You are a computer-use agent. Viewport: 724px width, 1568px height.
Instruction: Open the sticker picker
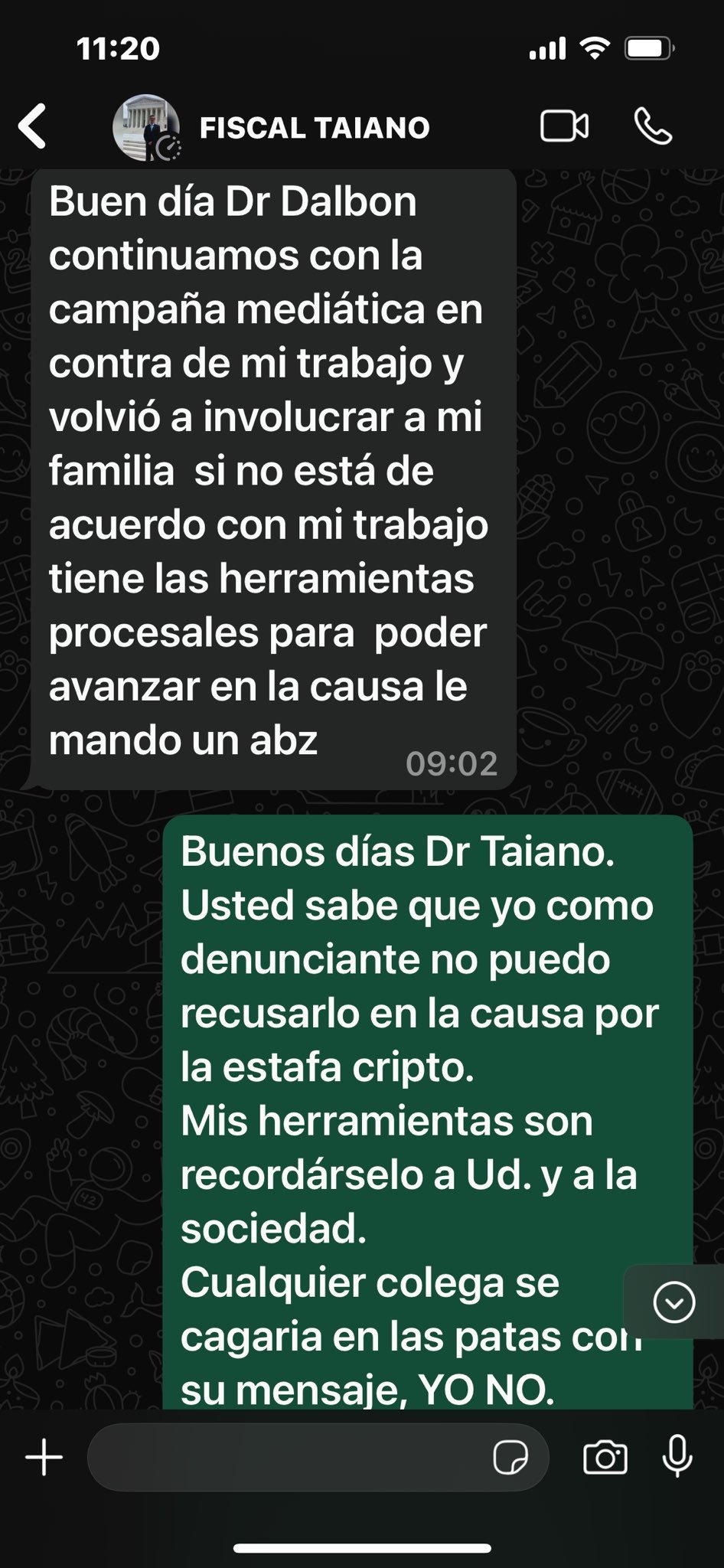pos(510,1457)
